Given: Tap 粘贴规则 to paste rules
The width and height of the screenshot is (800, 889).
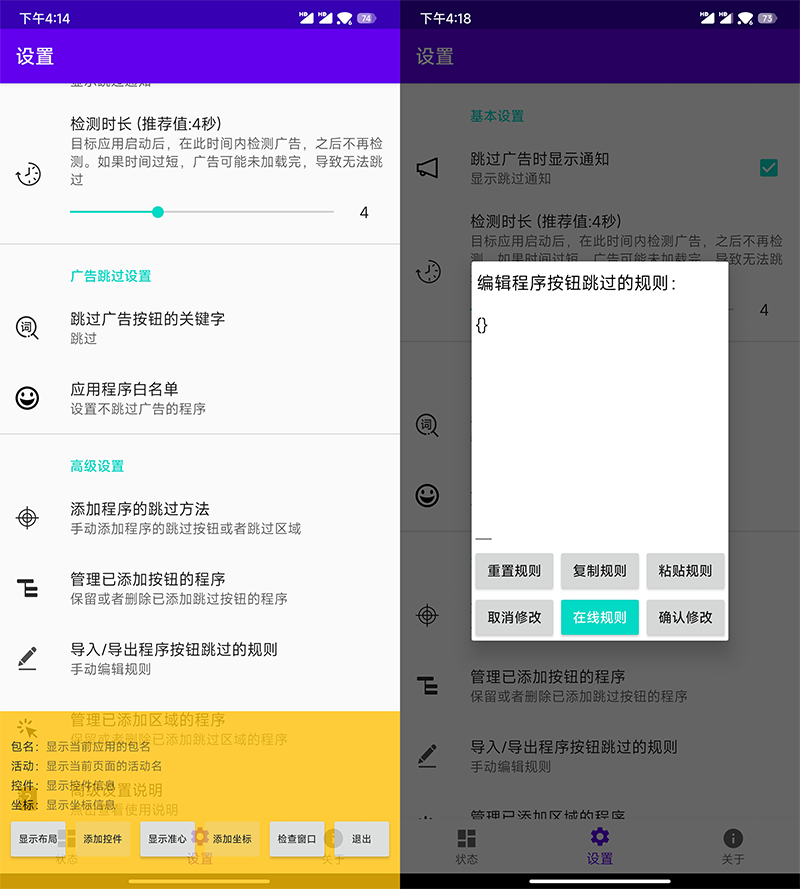Looking at the screenshot, I should click(685, 571).
